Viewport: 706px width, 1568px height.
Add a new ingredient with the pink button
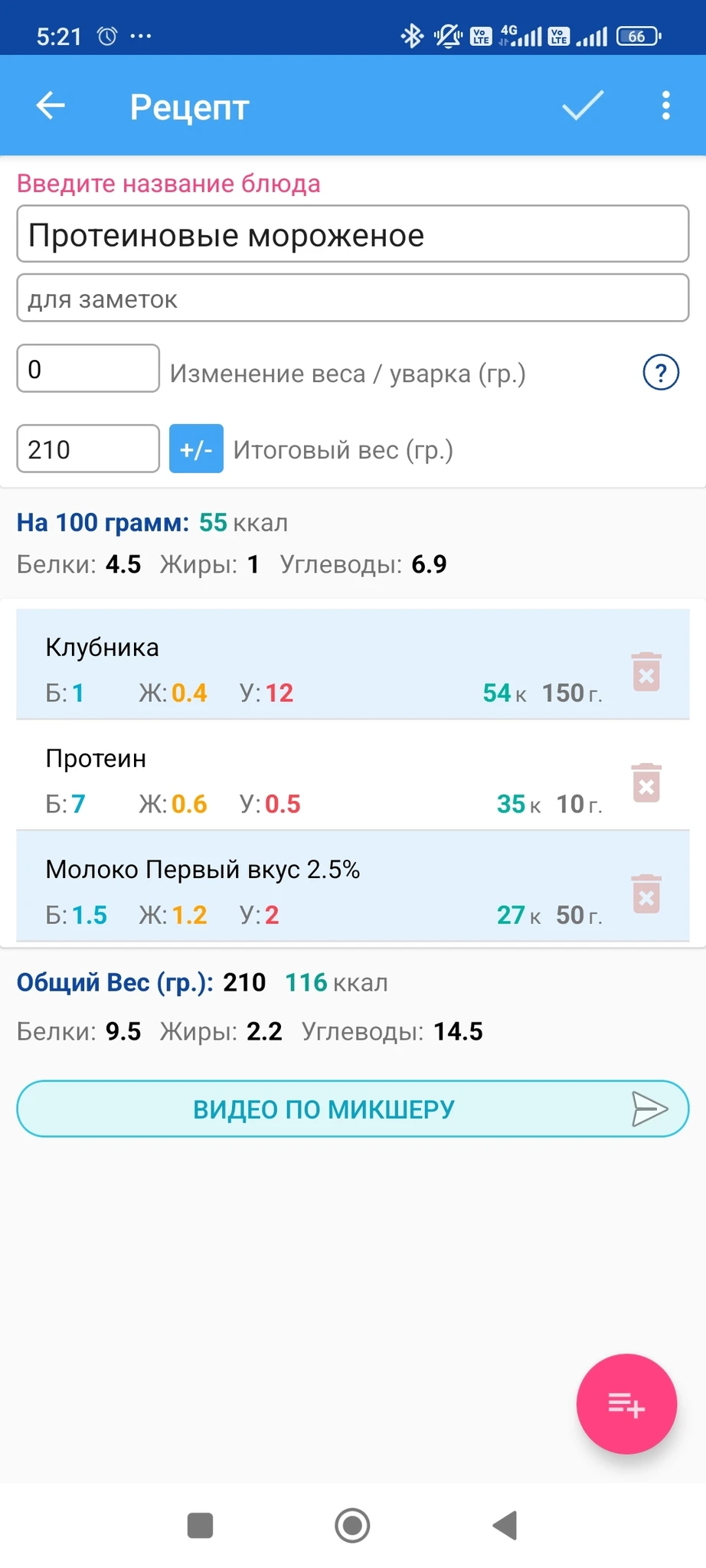626,1404
